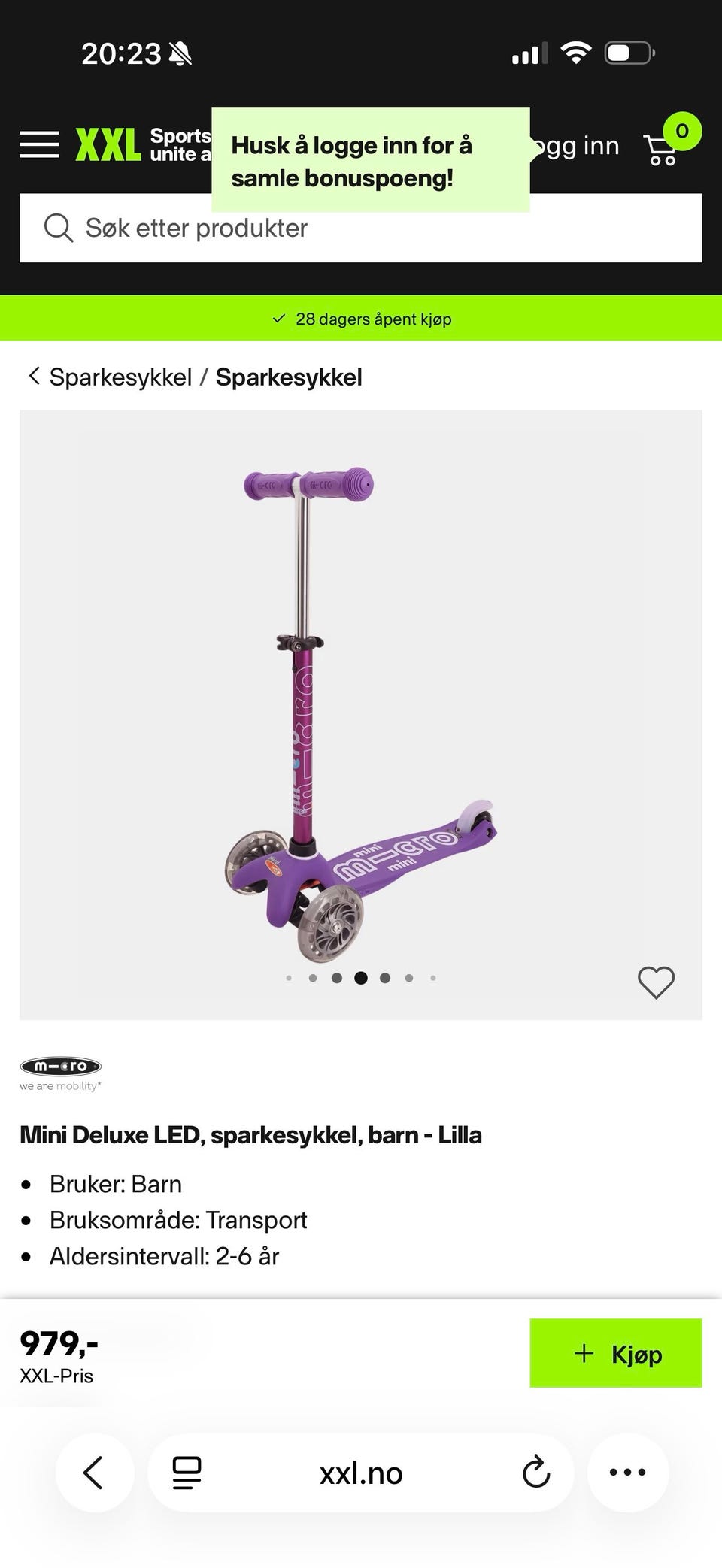Open the browser page tools icon

coord(187,1473)
